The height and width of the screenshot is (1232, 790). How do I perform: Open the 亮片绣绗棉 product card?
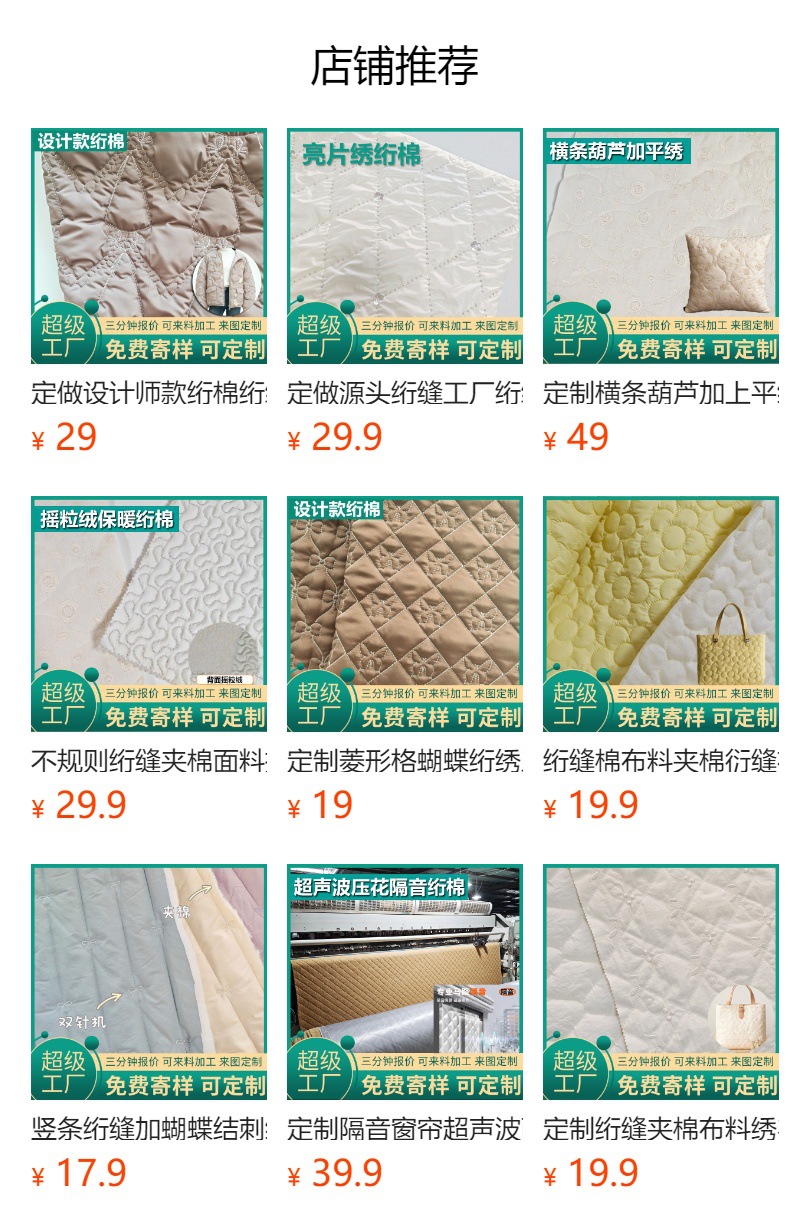tap(404, 246)
